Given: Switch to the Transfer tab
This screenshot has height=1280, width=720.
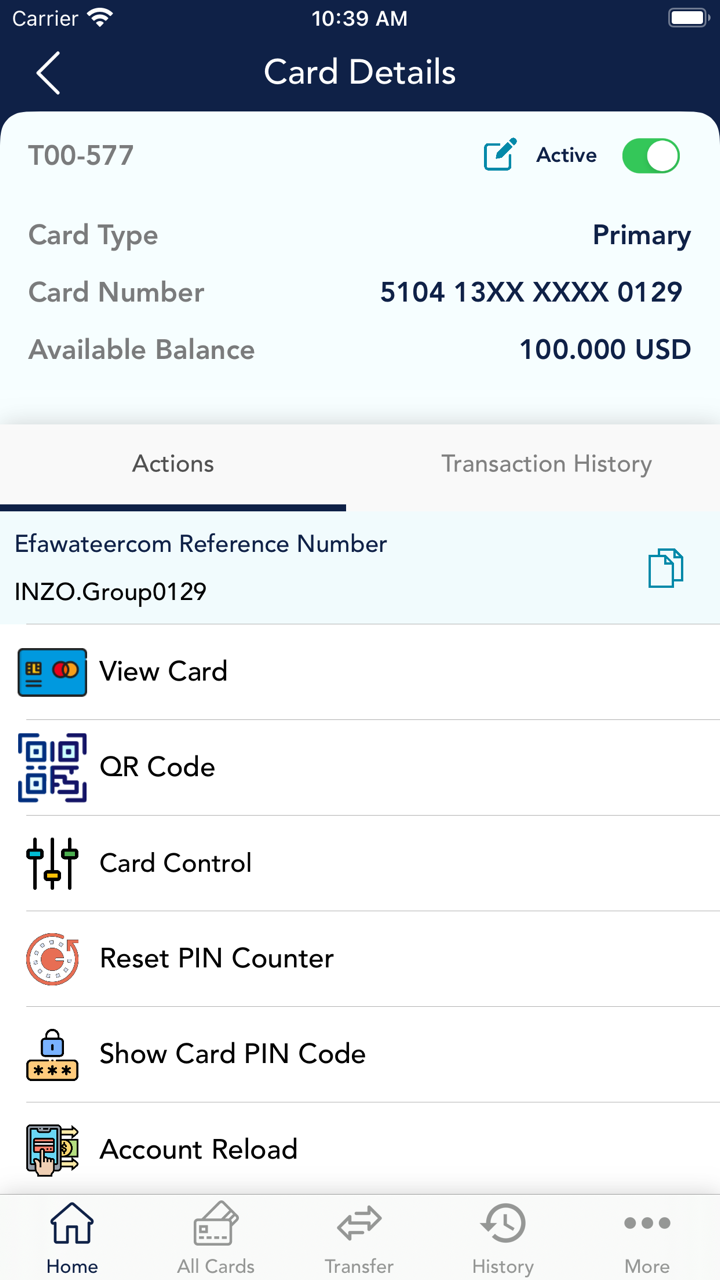Looking at the screenshot, I should coord(359,1239).
